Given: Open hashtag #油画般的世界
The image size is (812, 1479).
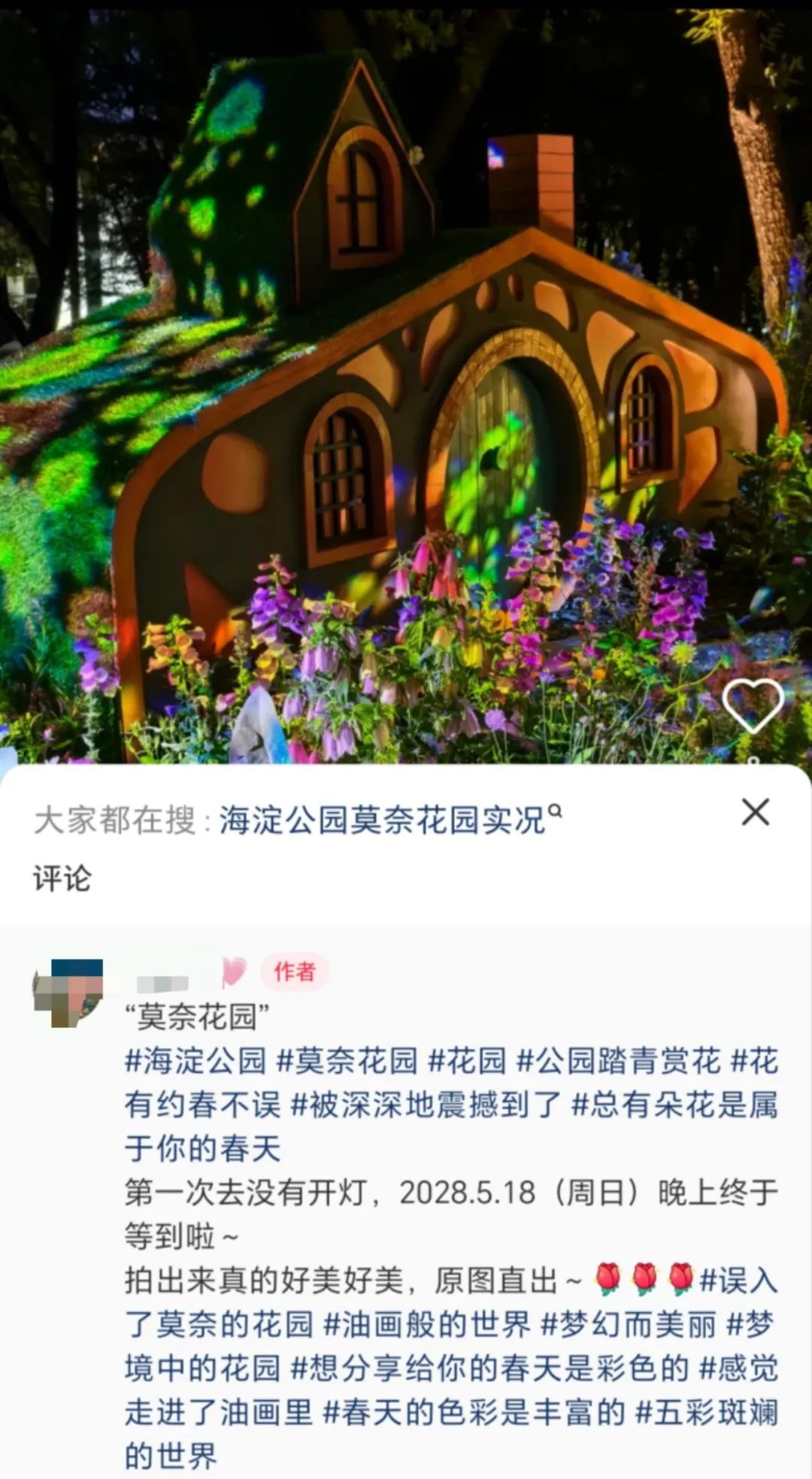Looking at the screenshot, I should point(427,1324).
